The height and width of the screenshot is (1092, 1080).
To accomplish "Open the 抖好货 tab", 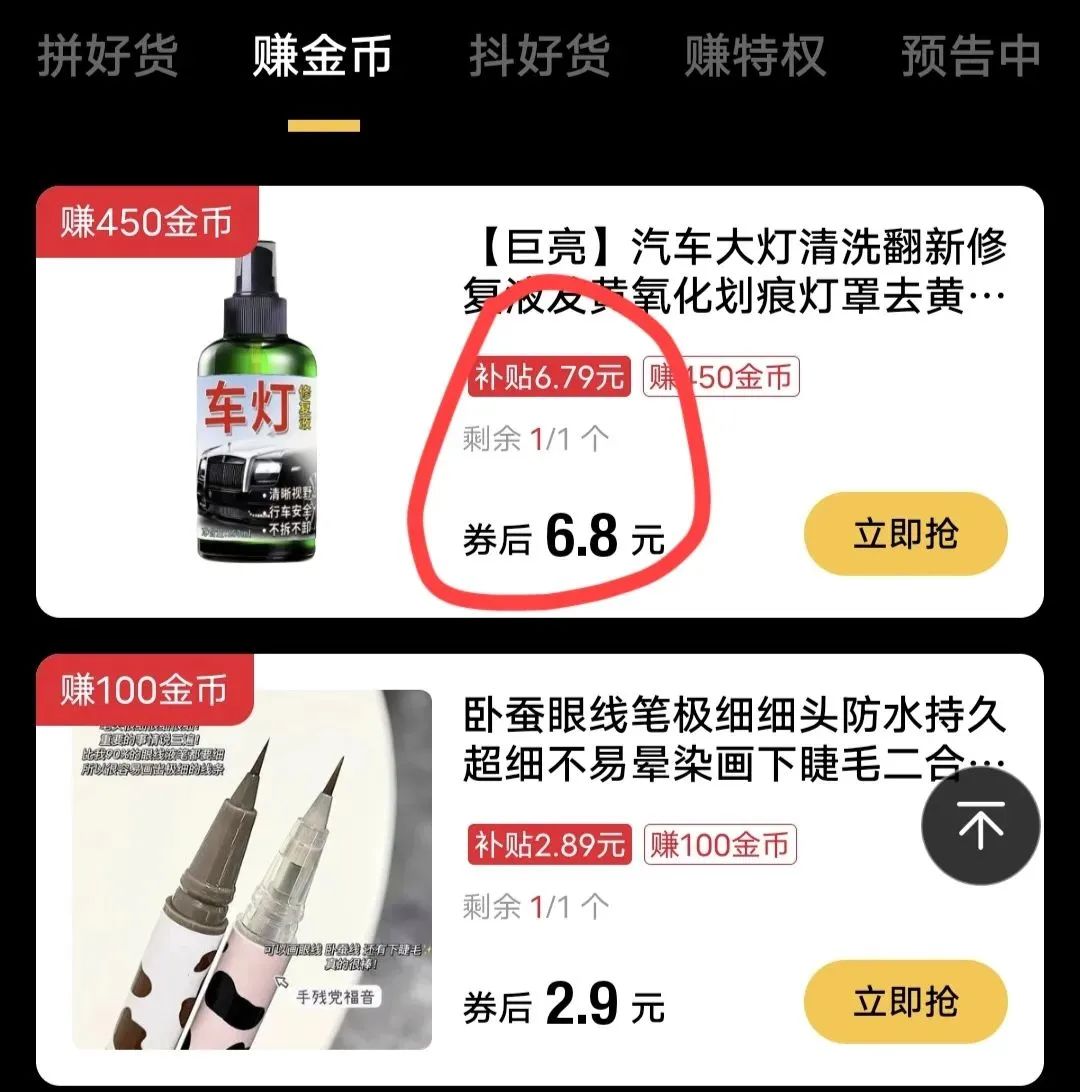I will tap(539, 56).
